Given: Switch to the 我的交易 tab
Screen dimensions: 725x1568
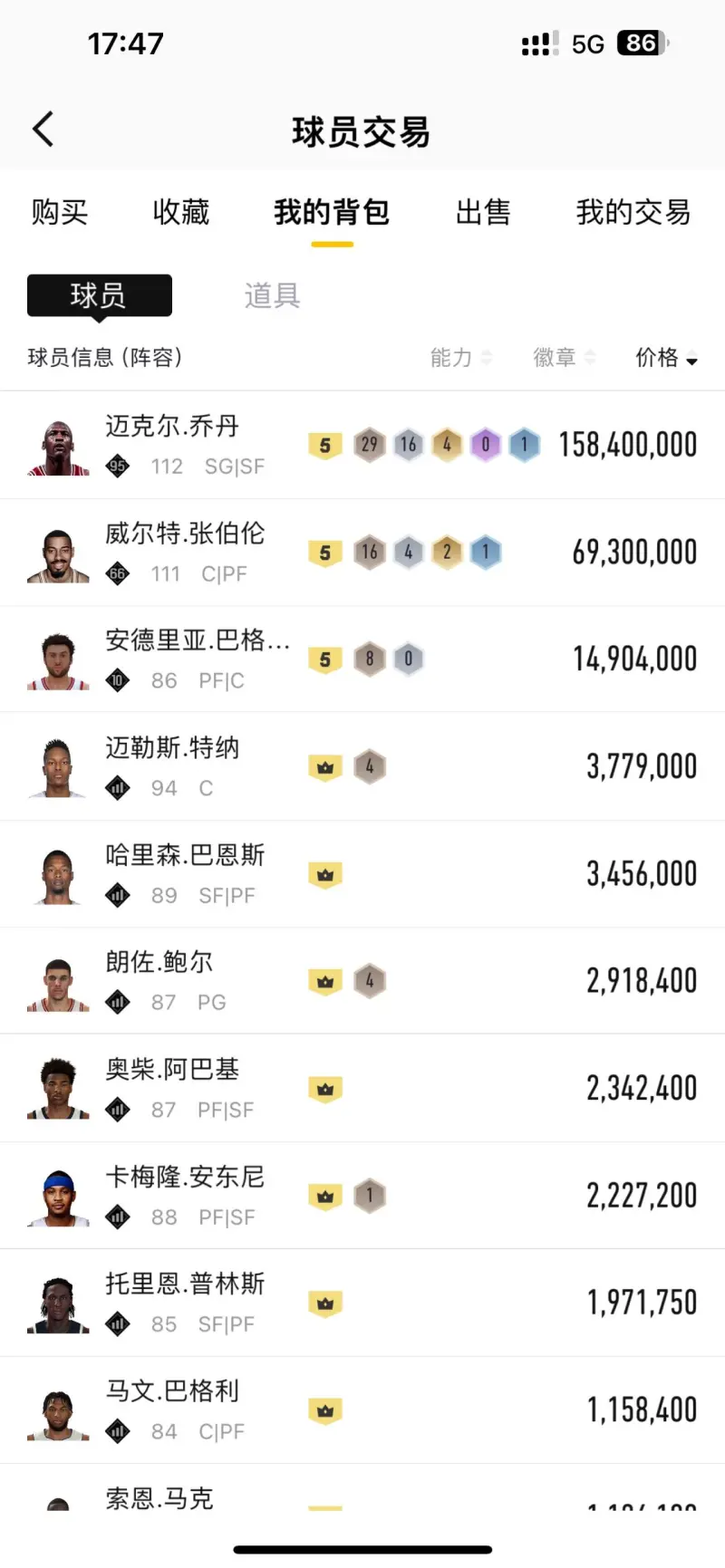Looking at the screenshot, I should point(633,212).
